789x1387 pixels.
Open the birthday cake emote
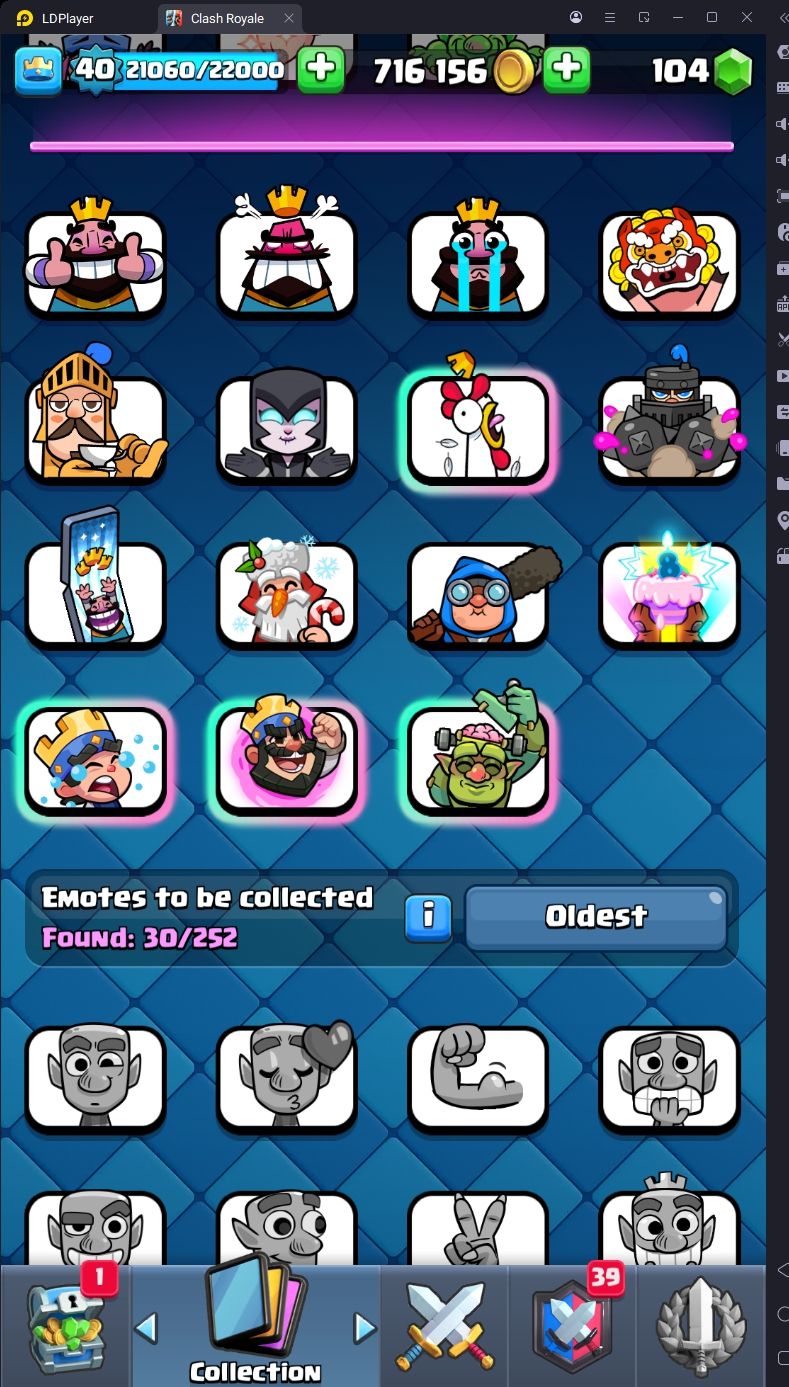(669, 595)
